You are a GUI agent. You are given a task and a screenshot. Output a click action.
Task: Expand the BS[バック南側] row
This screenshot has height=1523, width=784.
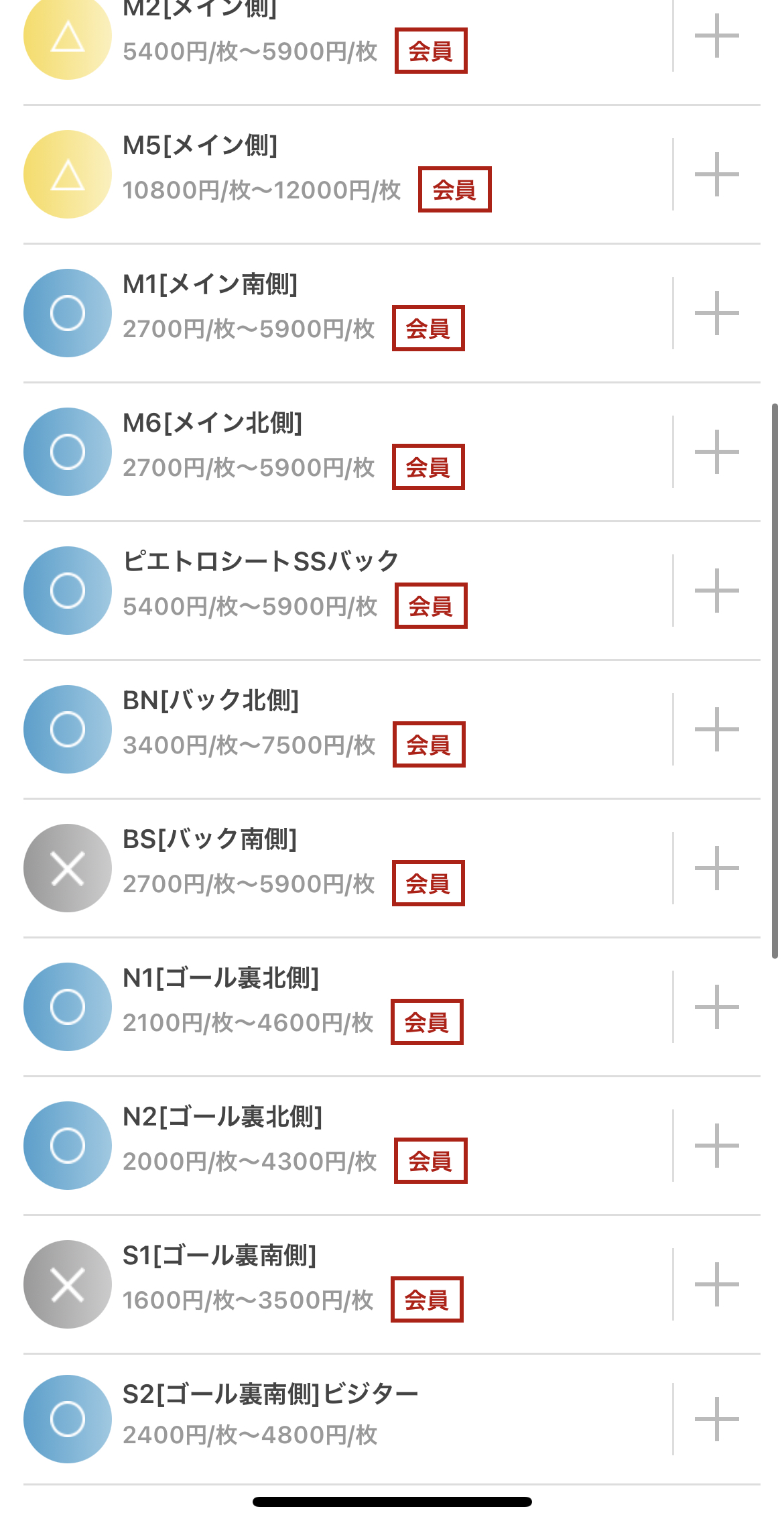pos(716,868)
